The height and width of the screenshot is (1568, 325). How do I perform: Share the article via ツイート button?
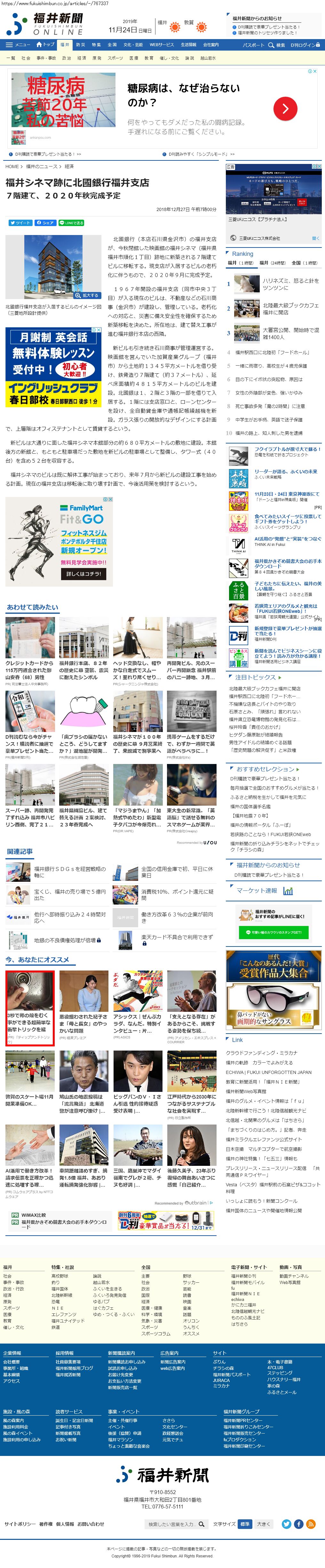[x=20, y=223]
